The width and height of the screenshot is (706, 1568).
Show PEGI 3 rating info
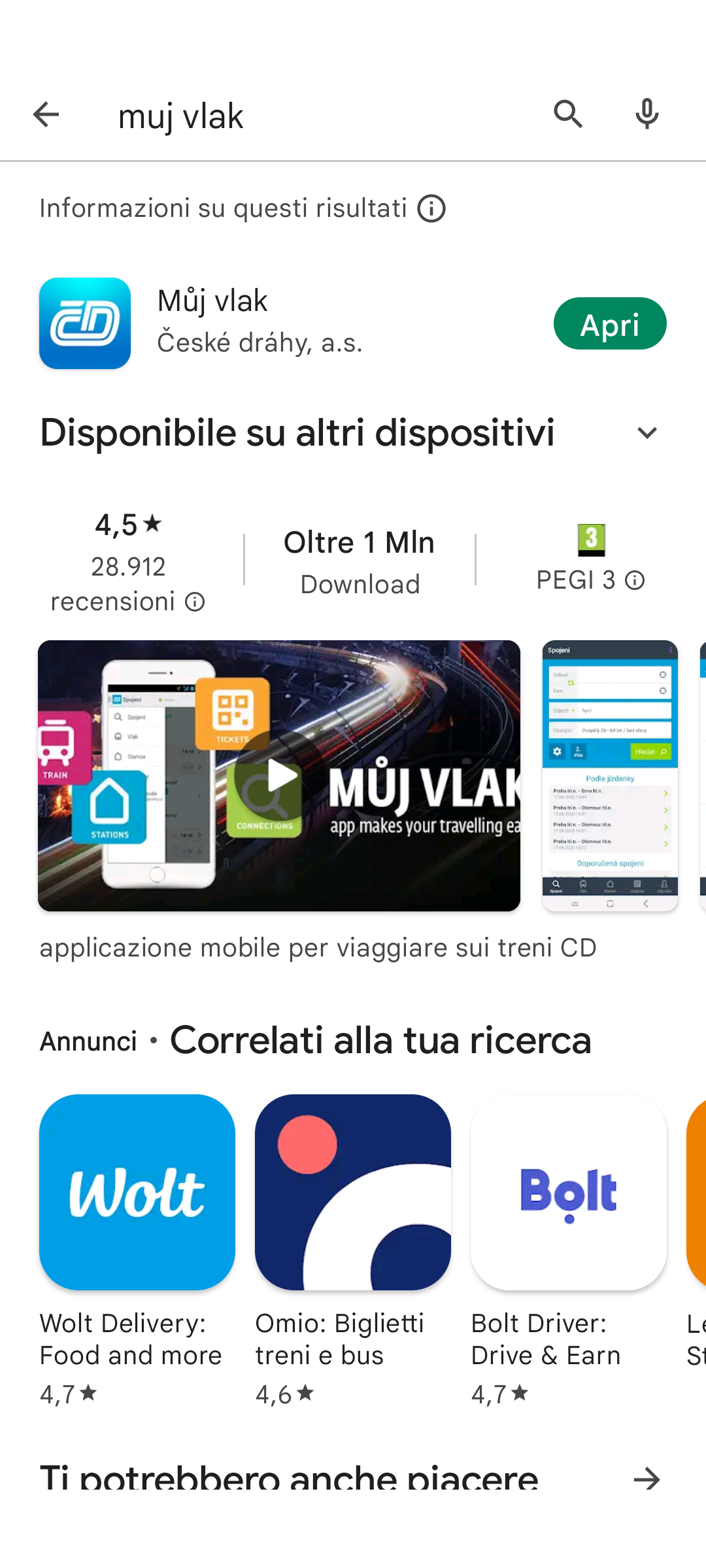click(635, 580)
